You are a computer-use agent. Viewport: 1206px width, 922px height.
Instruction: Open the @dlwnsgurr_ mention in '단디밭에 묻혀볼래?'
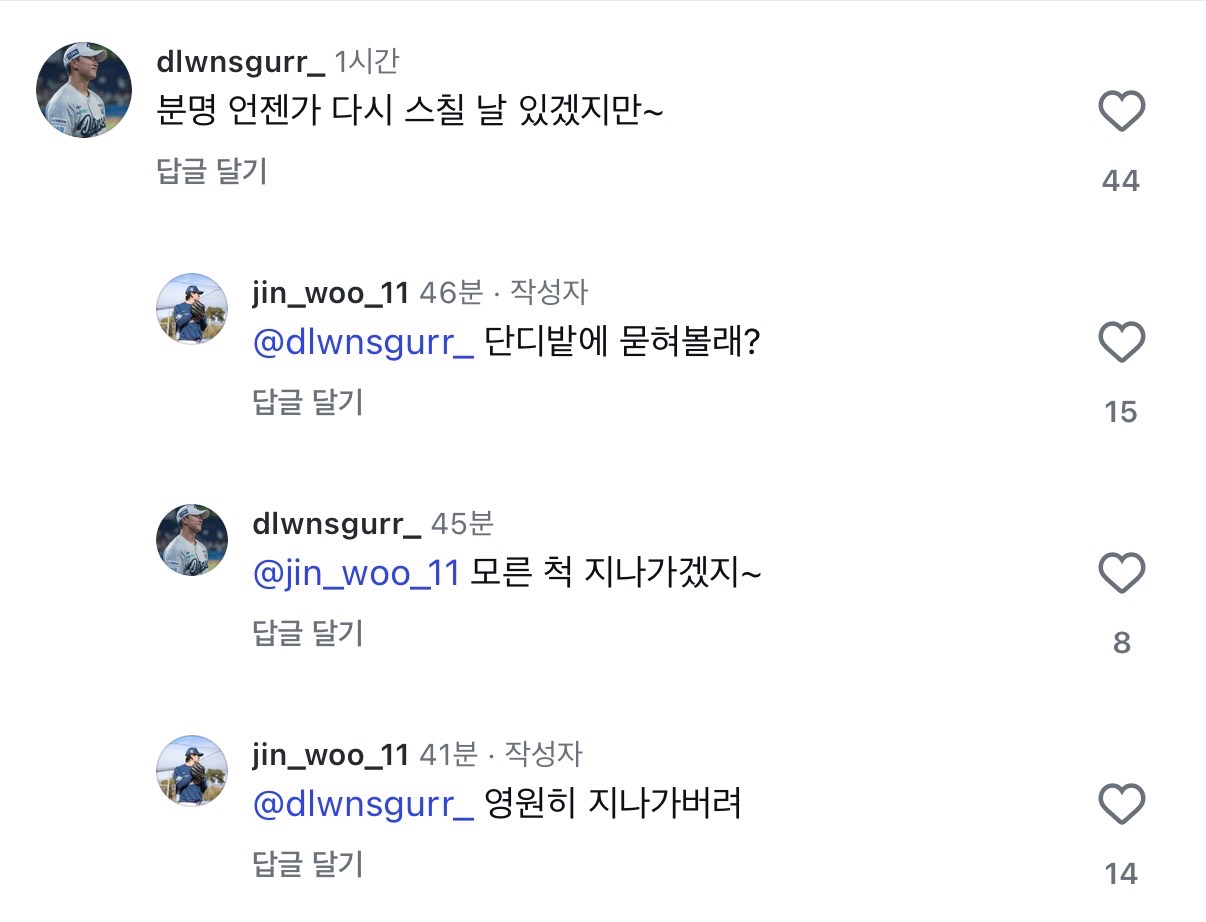tap(363, 344)
